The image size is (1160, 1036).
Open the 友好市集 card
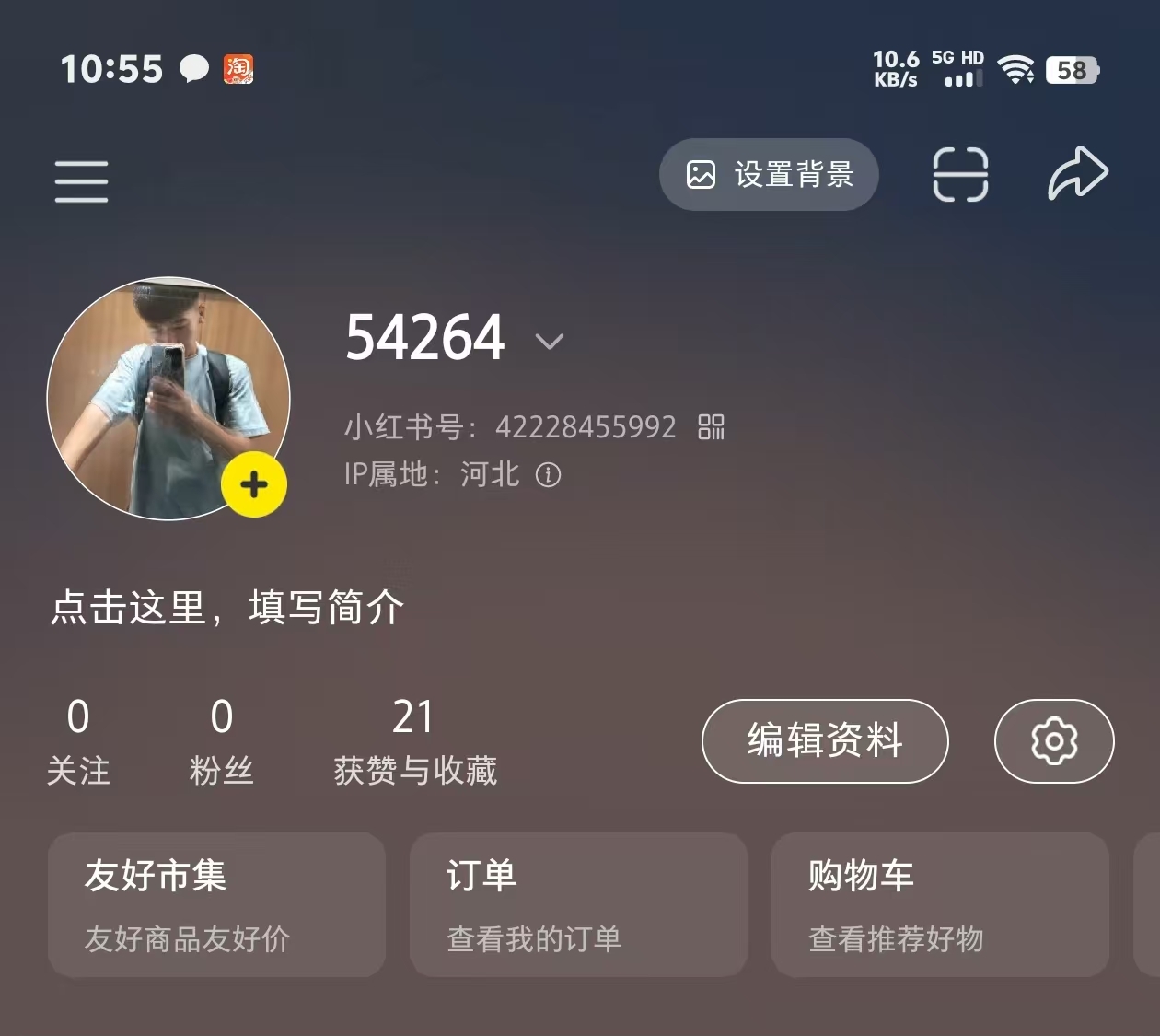pos(216,904)
